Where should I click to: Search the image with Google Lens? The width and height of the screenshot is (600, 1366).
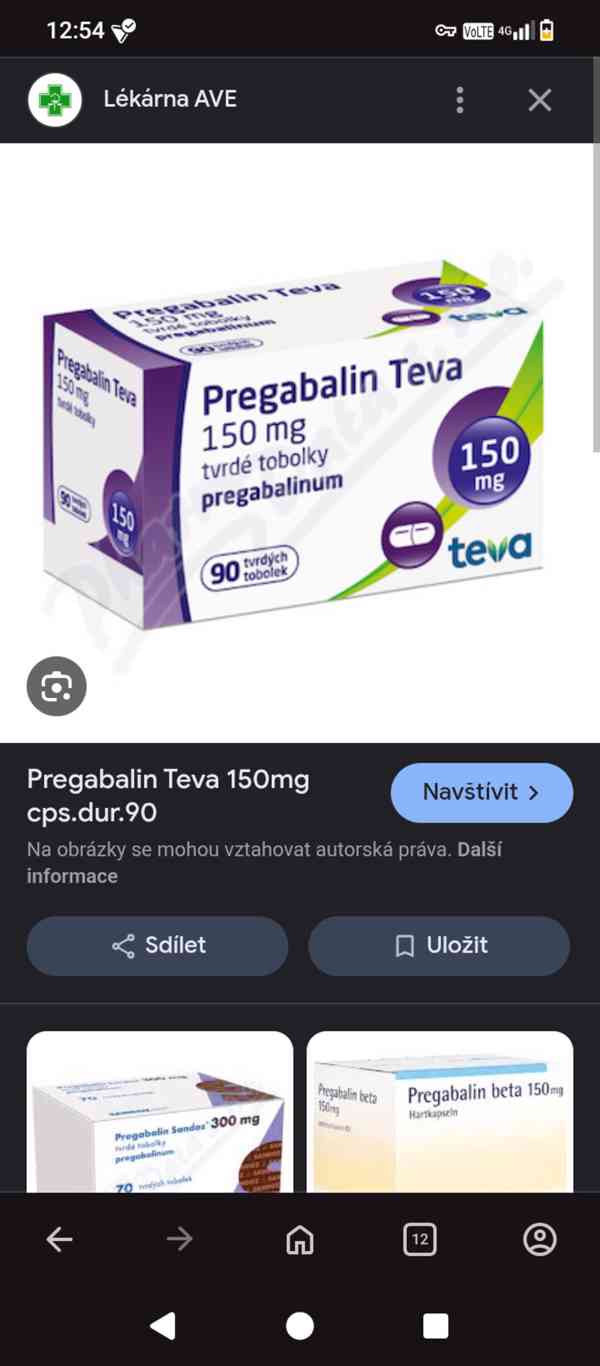(56, 686)
